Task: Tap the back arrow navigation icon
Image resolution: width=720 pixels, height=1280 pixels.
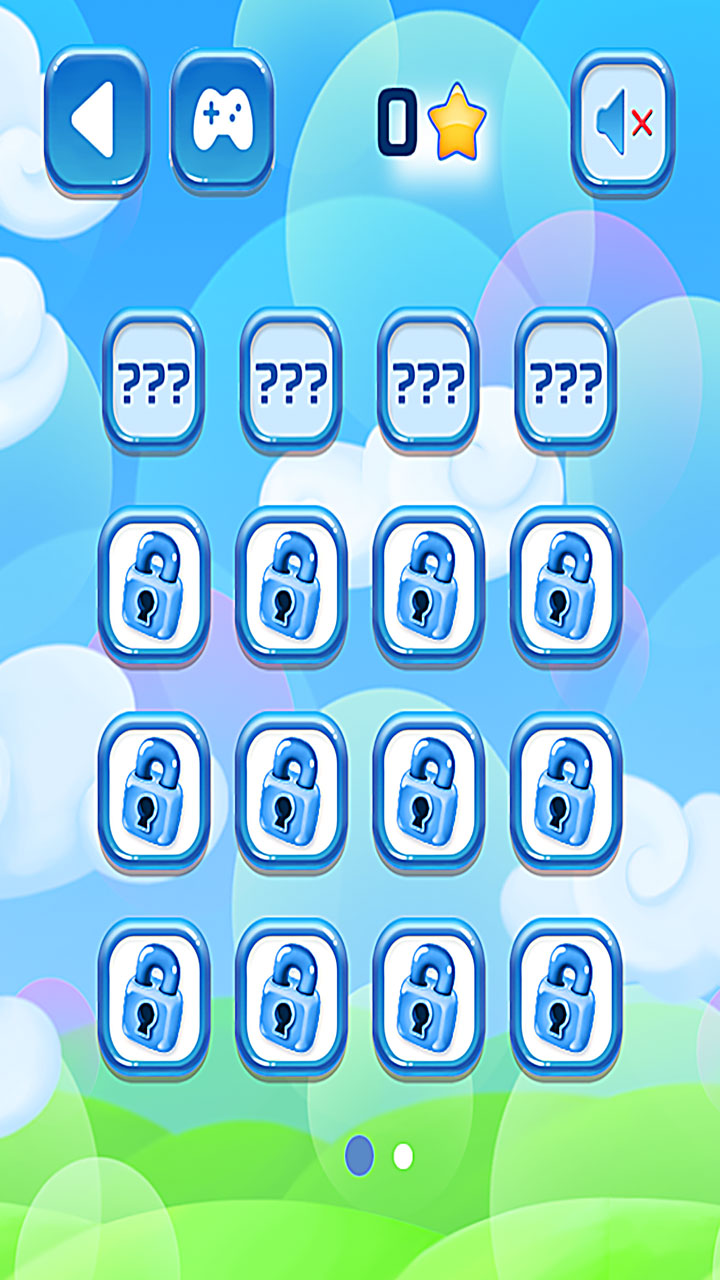Action: [x=97, y=120]
